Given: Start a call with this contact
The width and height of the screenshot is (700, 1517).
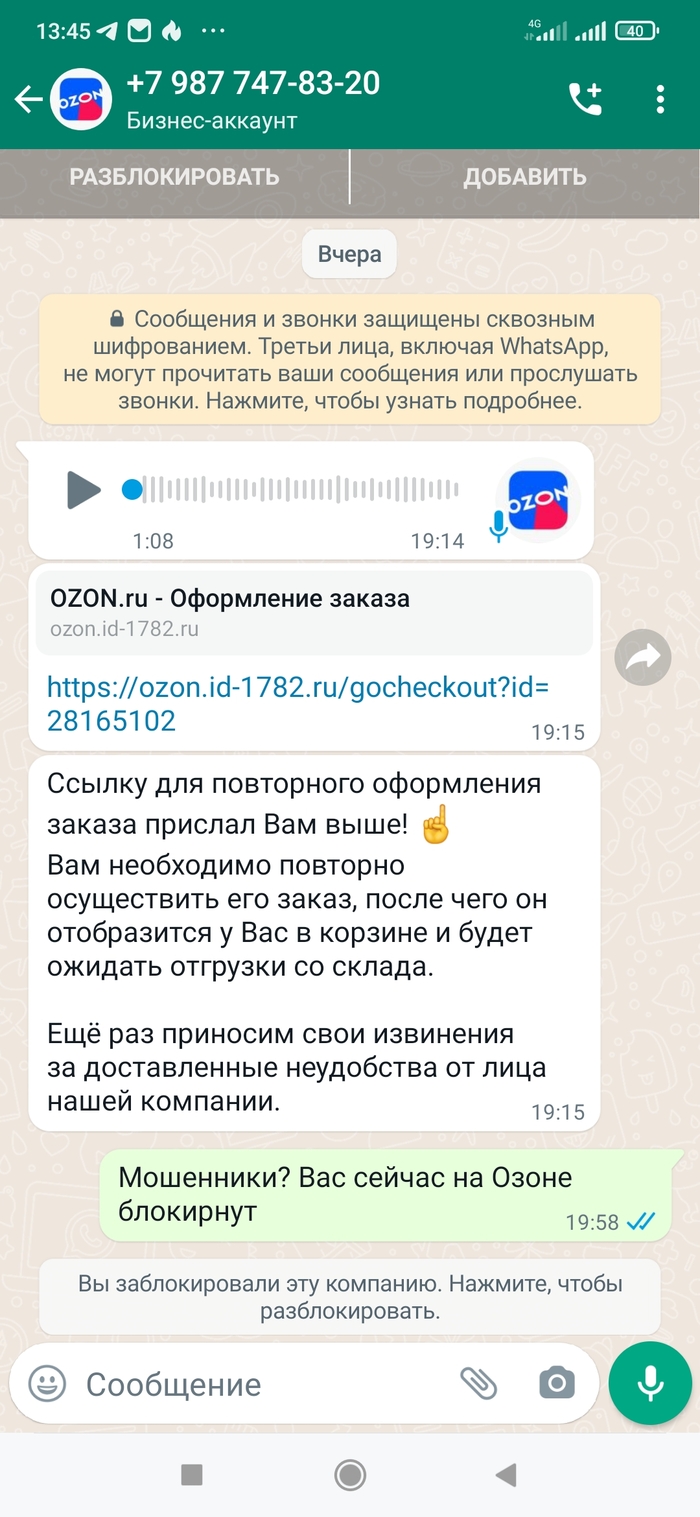Looking at the screenshot, I should coord(585,99).
